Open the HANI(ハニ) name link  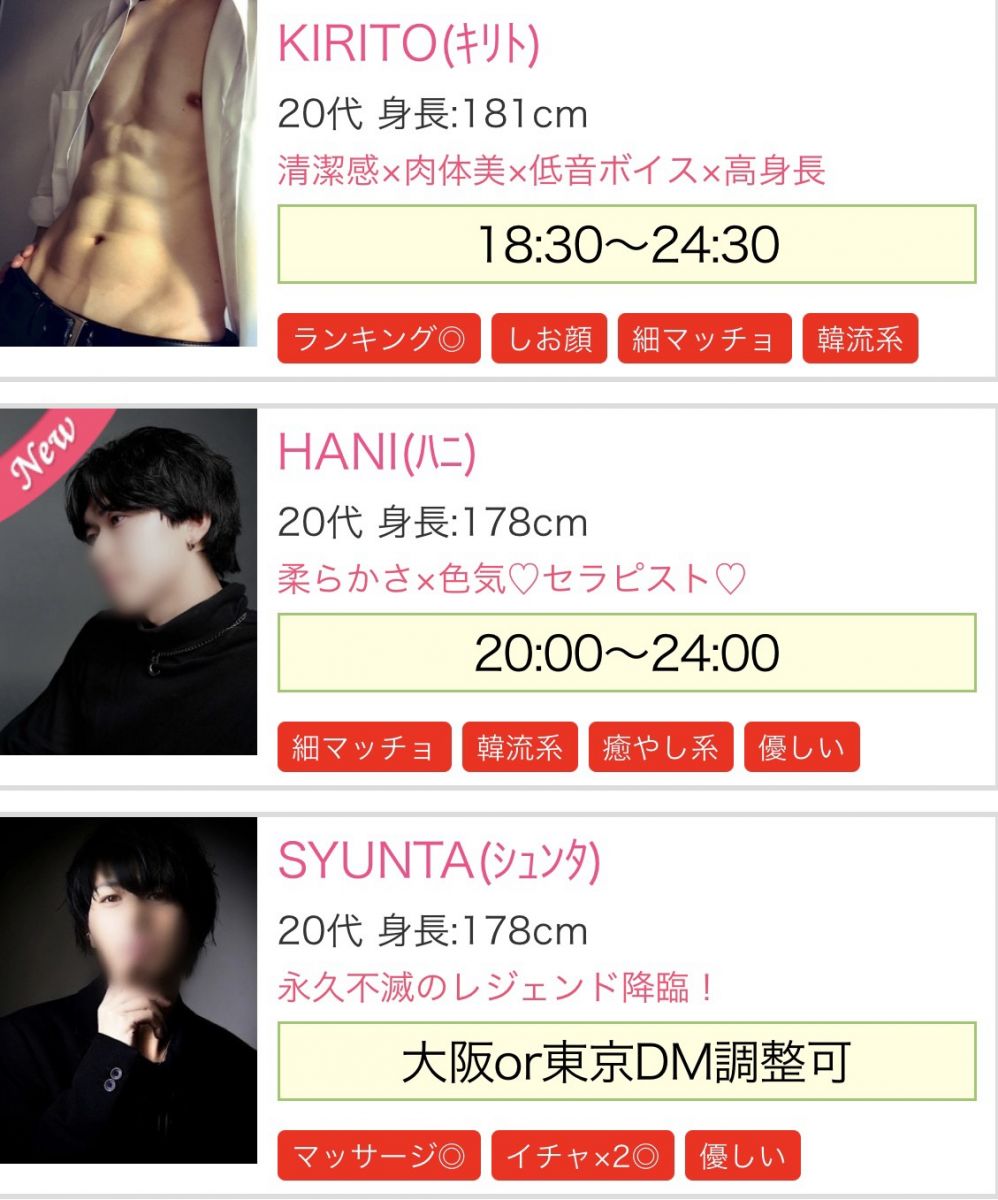point(376,453)
